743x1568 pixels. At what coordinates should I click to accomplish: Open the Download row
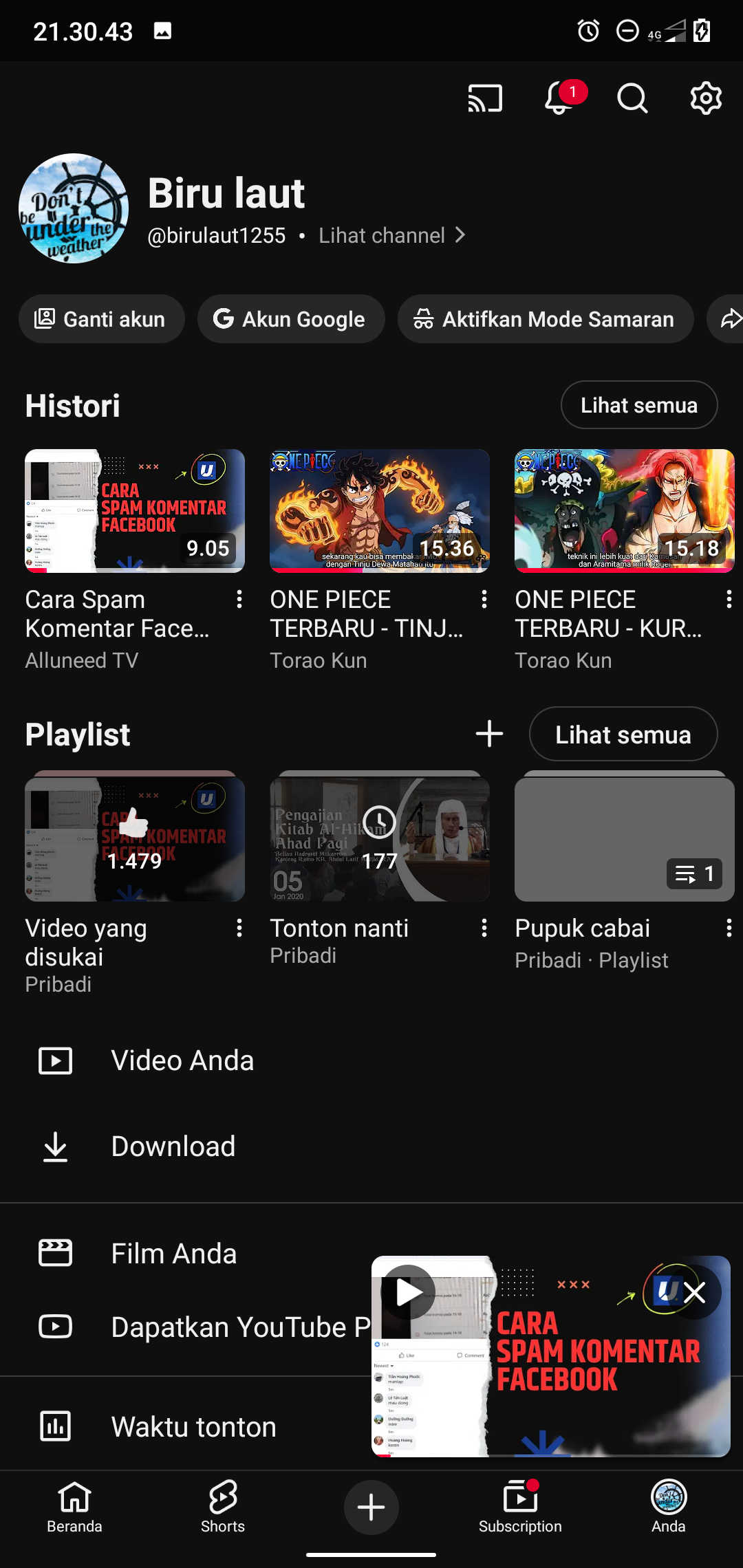click(173, 1146)
